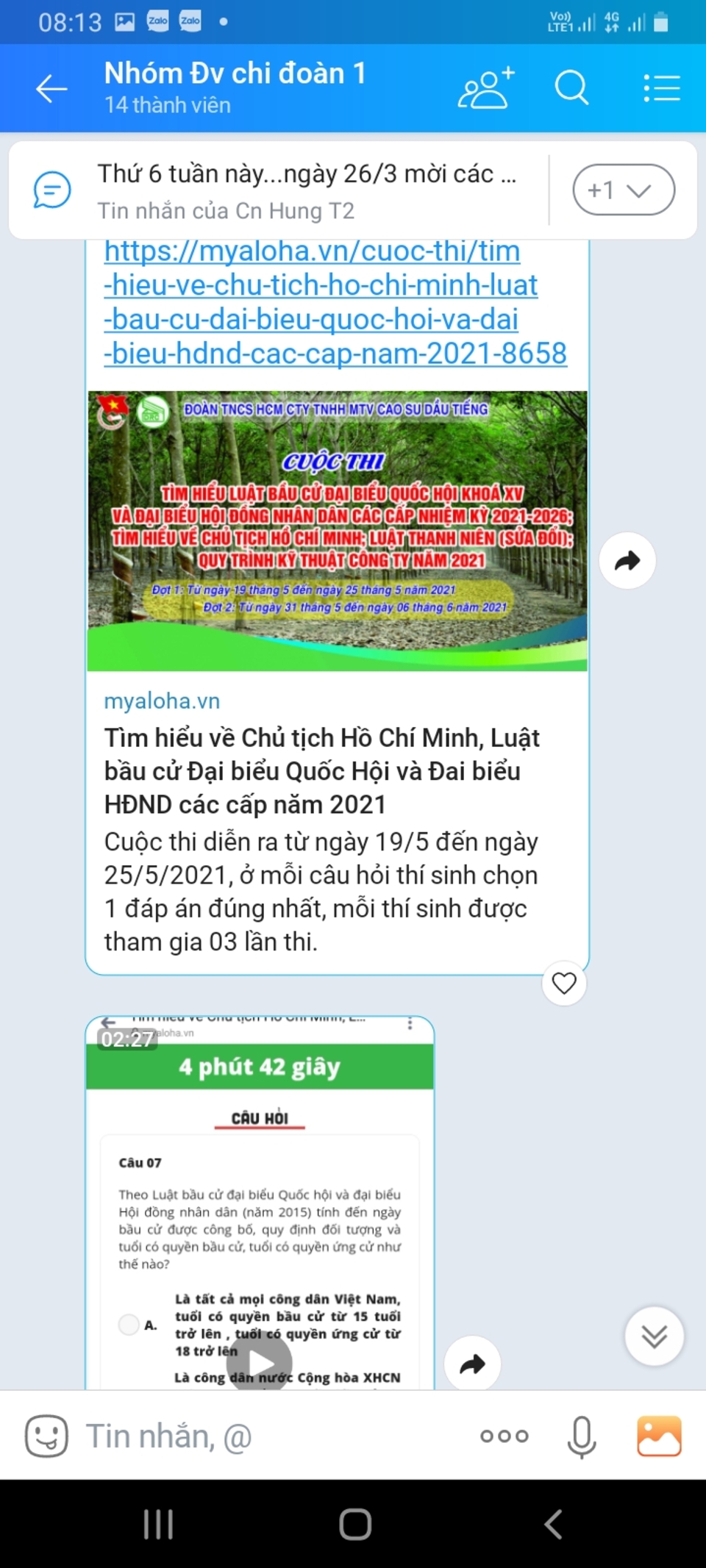
Task: Forward the myaloha.vn link message
Action: [627, 562]
